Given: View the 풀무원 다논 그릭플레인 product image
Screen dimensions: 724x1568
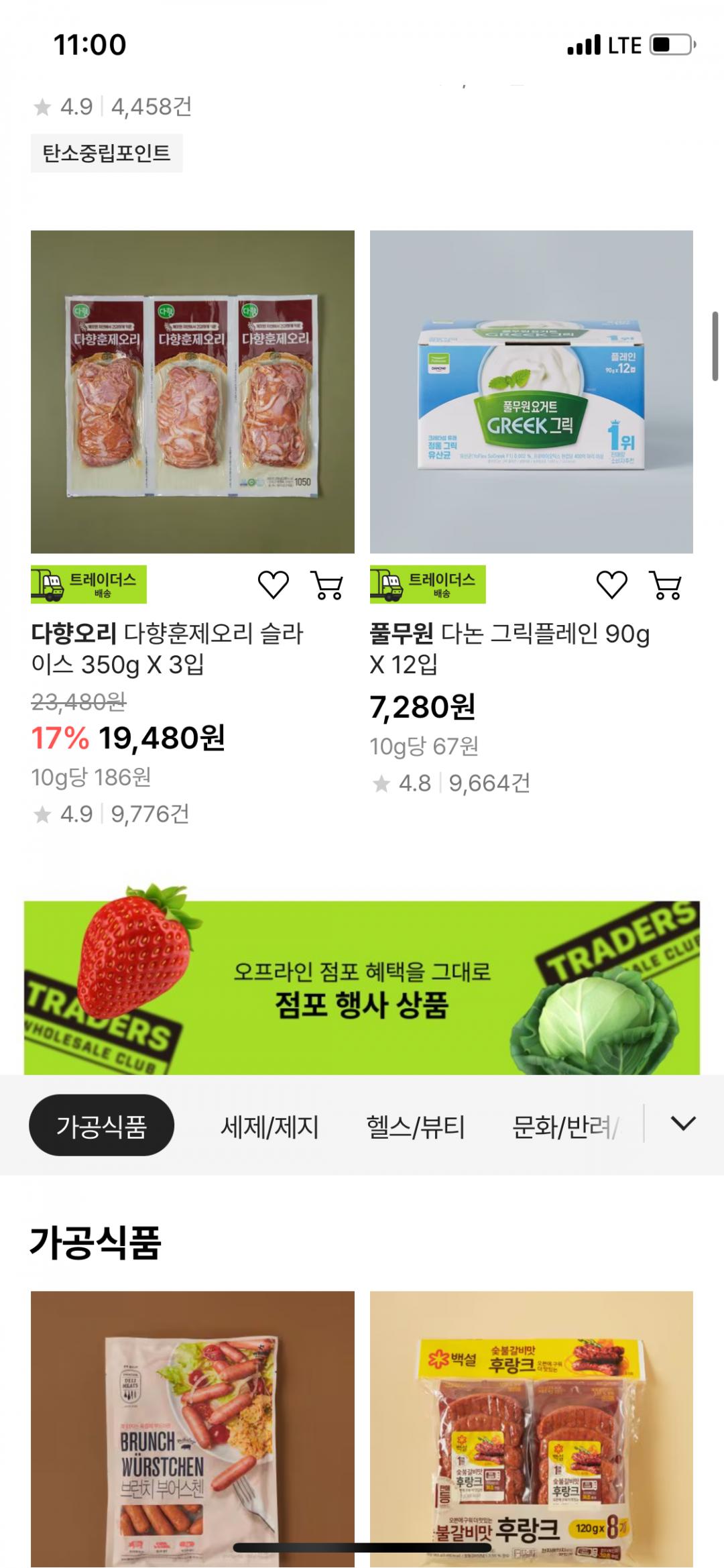Looking at the screenshot, I should click(x=531, y=392).
